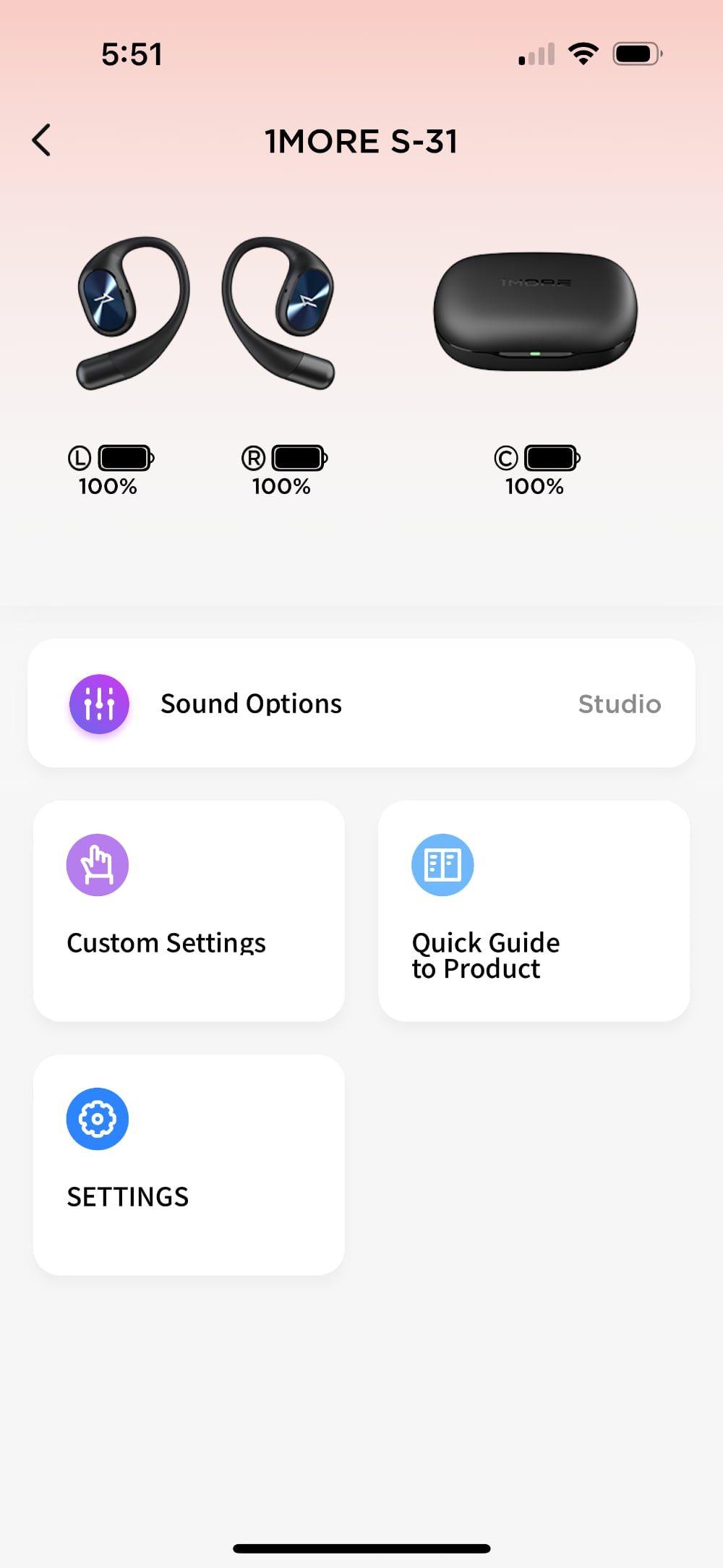Viewport: 723px width, 1568px height.
Task: Open Sound Options to change Studio preset
Action: tap(361, 703)
